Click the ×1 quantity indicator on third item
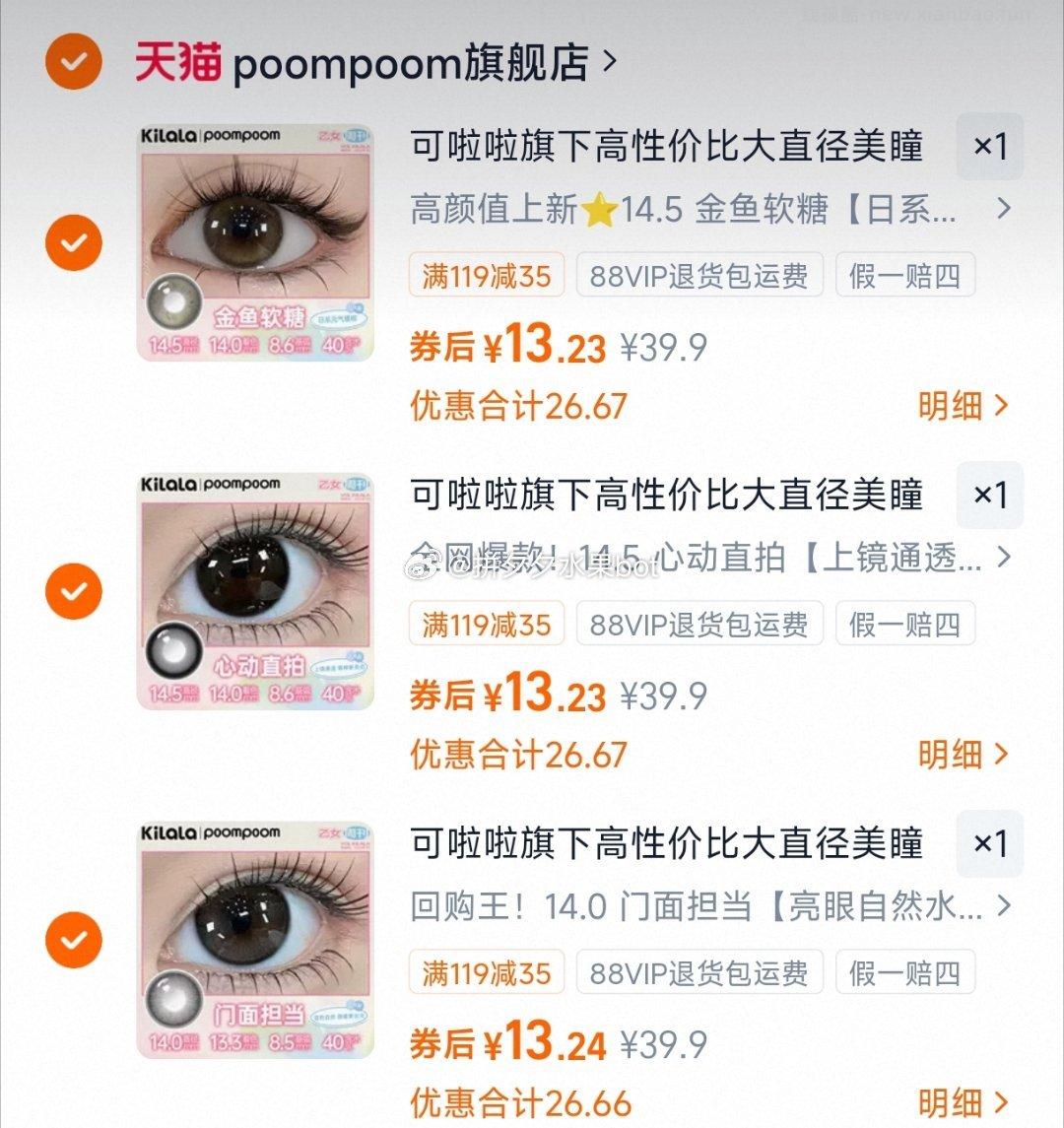The height and width of the screenshot is (1128, 1064). coord(989,845)
